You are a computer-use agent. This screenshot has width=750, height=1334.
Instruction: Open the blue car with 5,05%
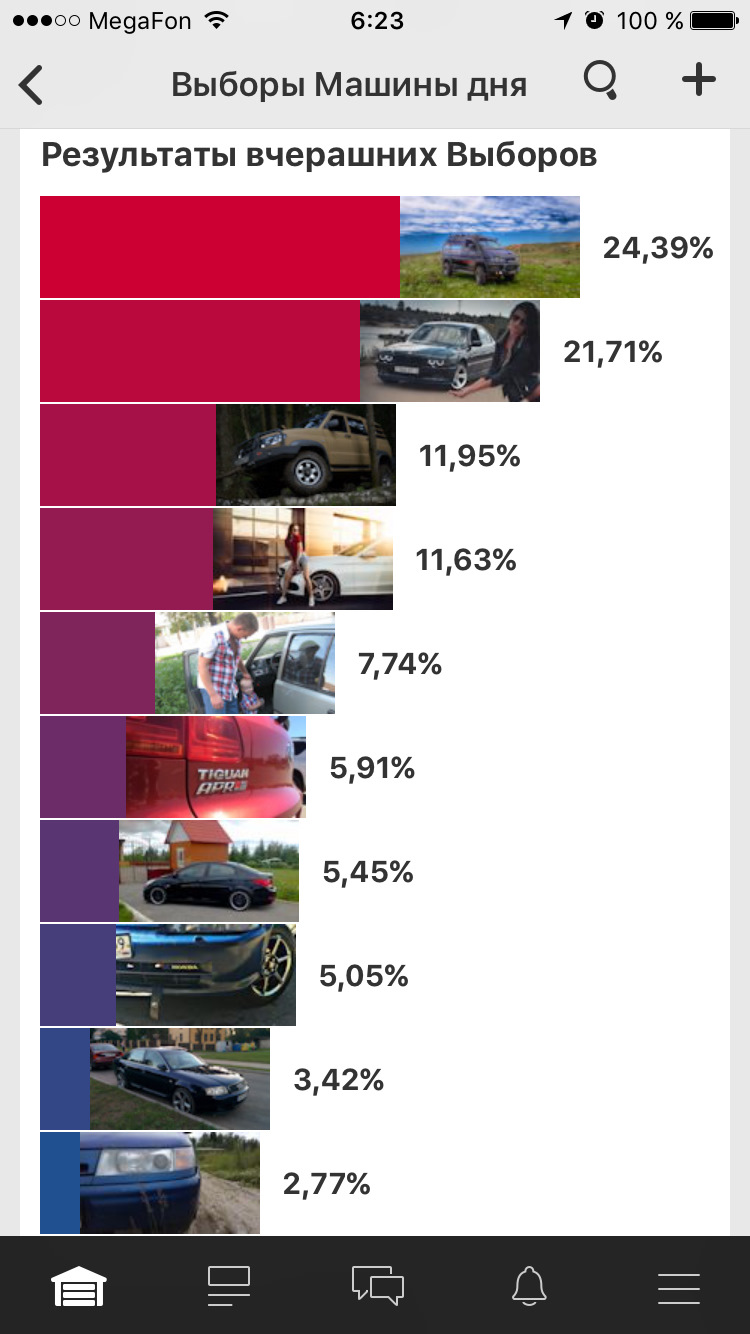click(205, 975)
